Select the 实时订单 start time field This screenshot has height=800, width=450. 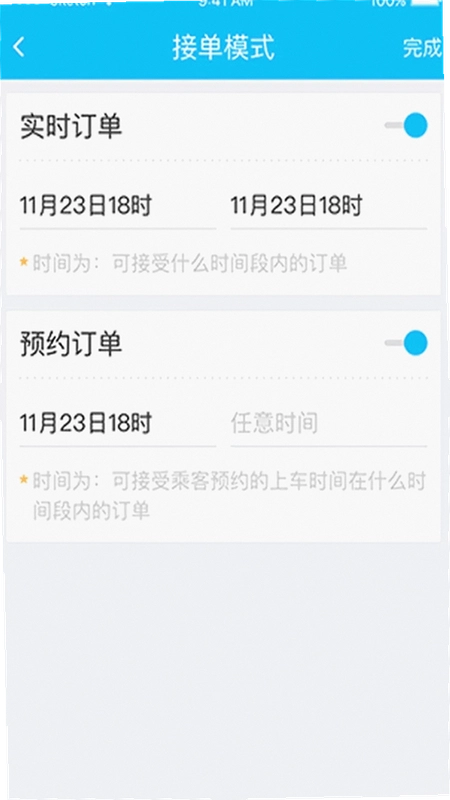118,207
